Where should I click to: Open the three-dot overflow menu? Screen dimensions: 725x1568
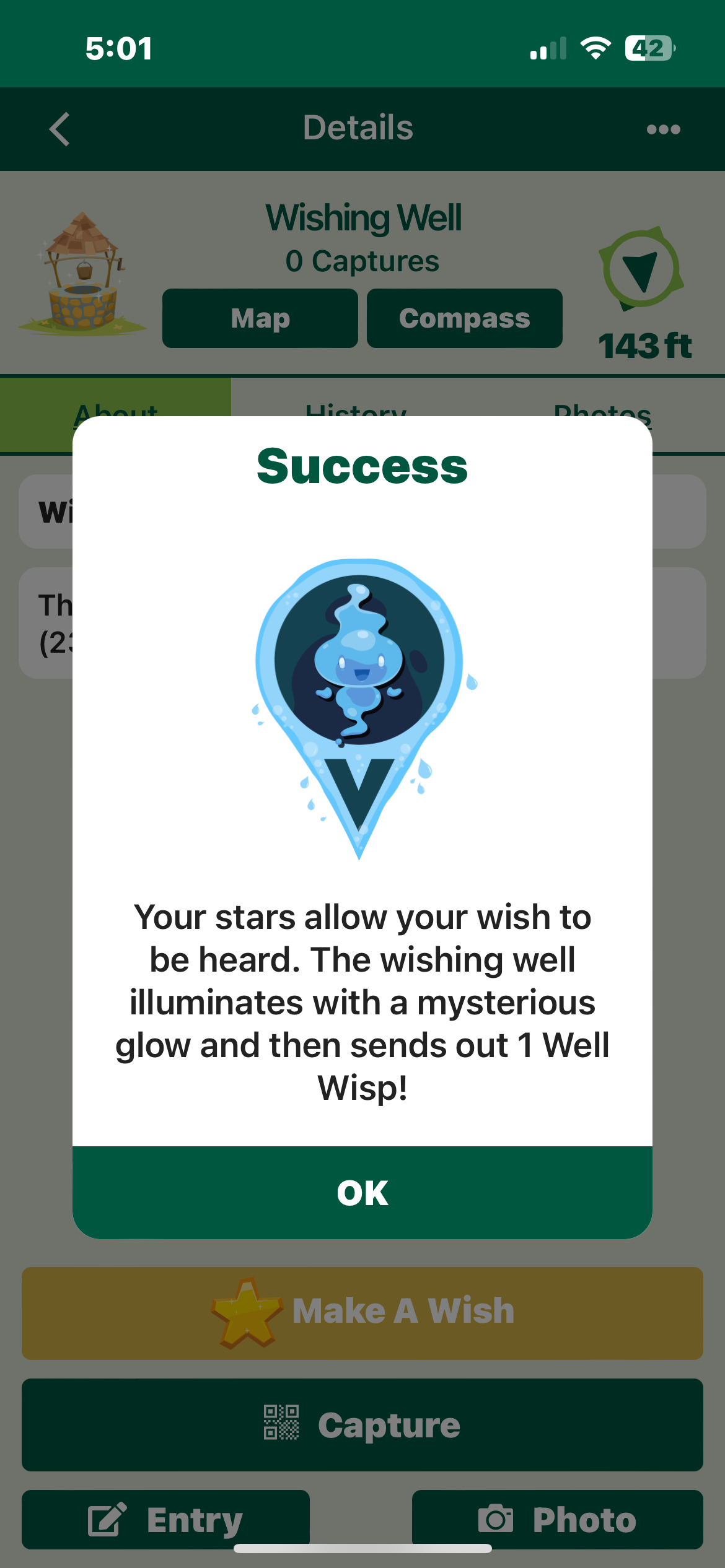coord(663,129)
